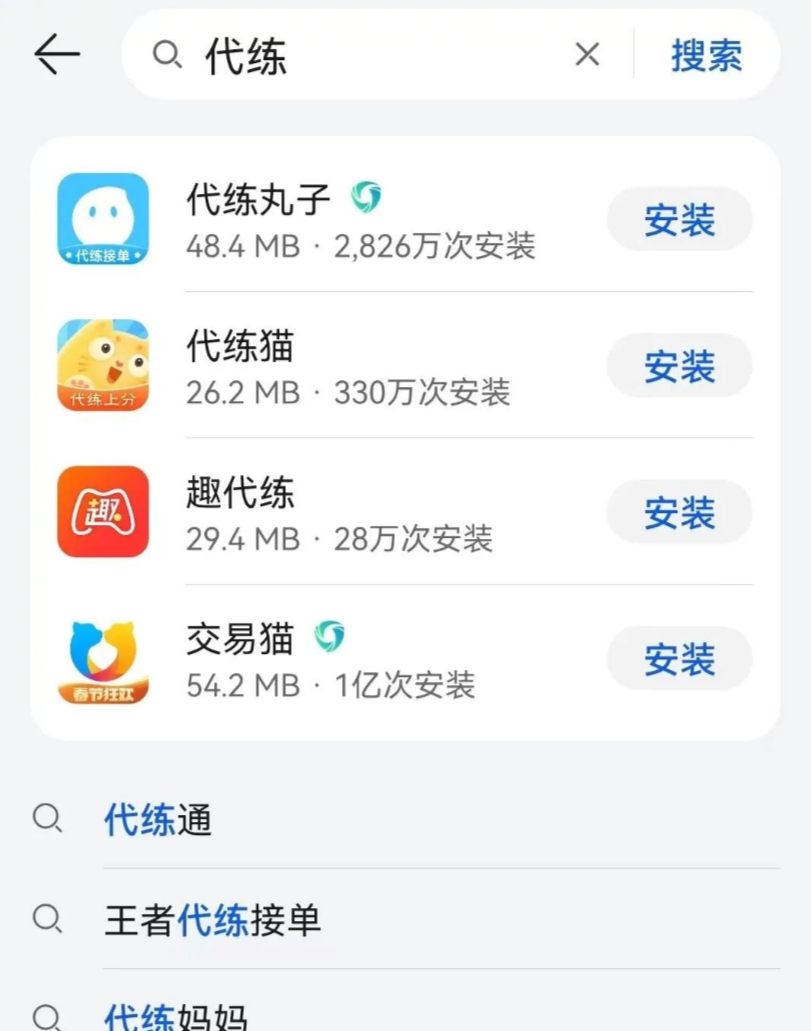
Task: Select the 趣代练 game controller icon
Action: pyautogui.click(x=102, y=512)
